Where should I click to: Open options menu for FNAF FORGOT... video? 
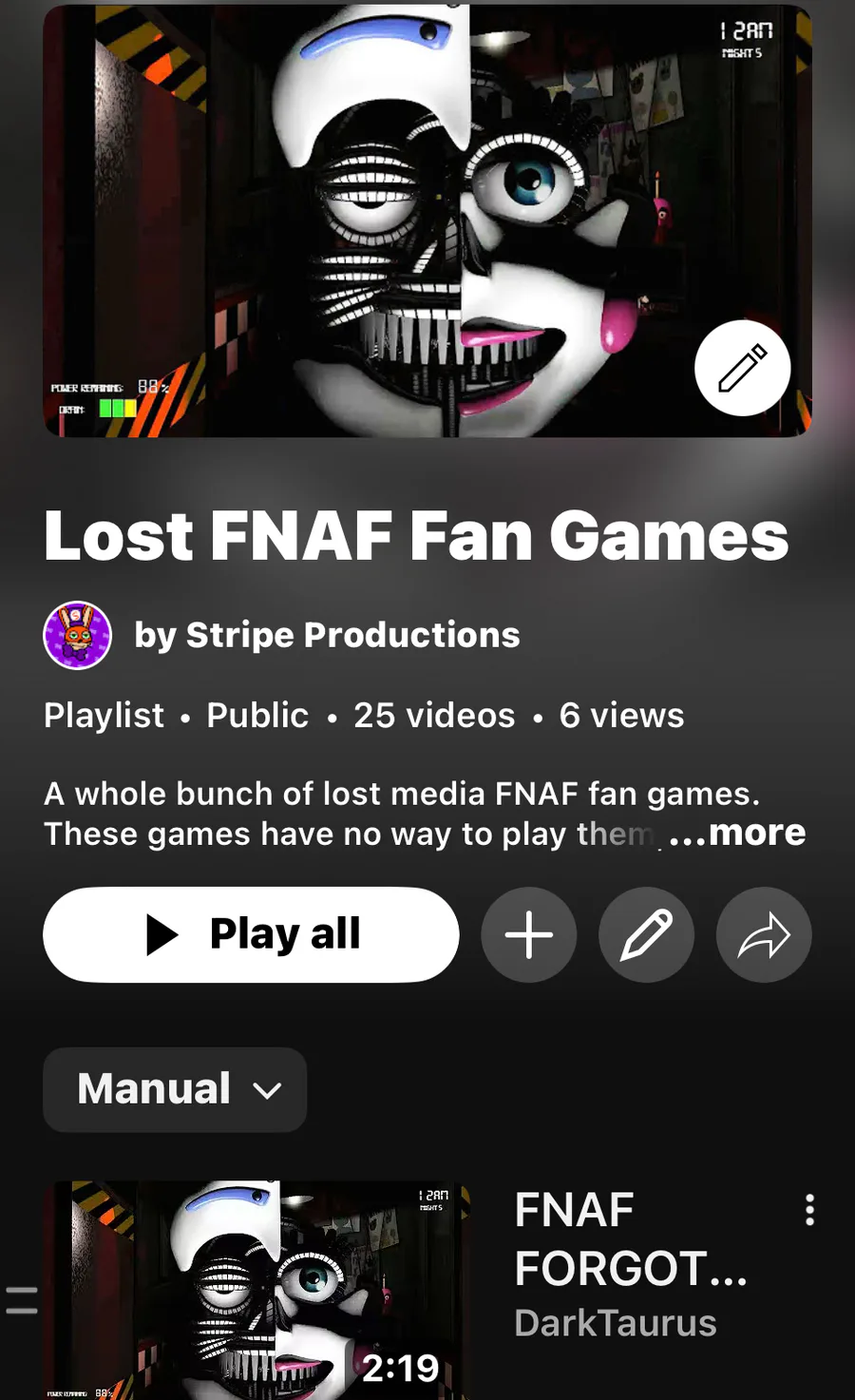pyautogui.click(x=809, y=1210)
